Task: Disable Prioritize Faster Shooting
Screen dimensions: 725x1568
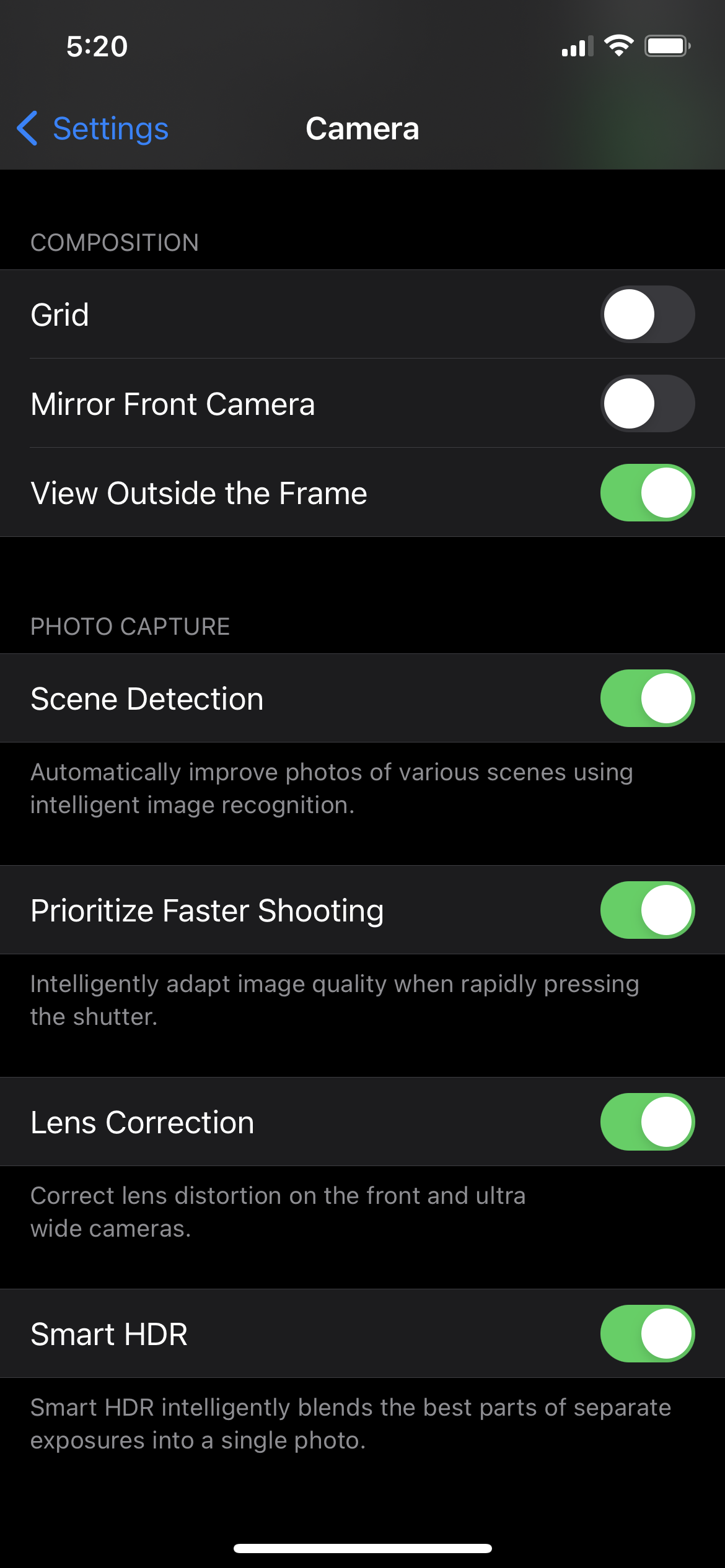Action: coord(647,910)
